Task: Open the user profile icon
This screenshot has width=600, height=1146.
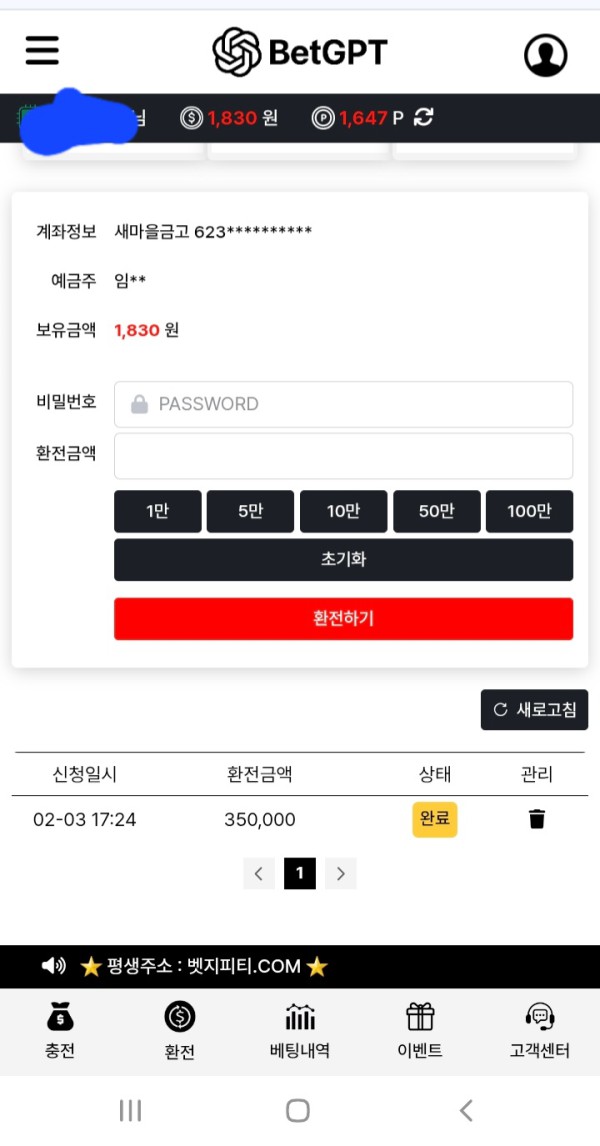Action: point(545,55)
